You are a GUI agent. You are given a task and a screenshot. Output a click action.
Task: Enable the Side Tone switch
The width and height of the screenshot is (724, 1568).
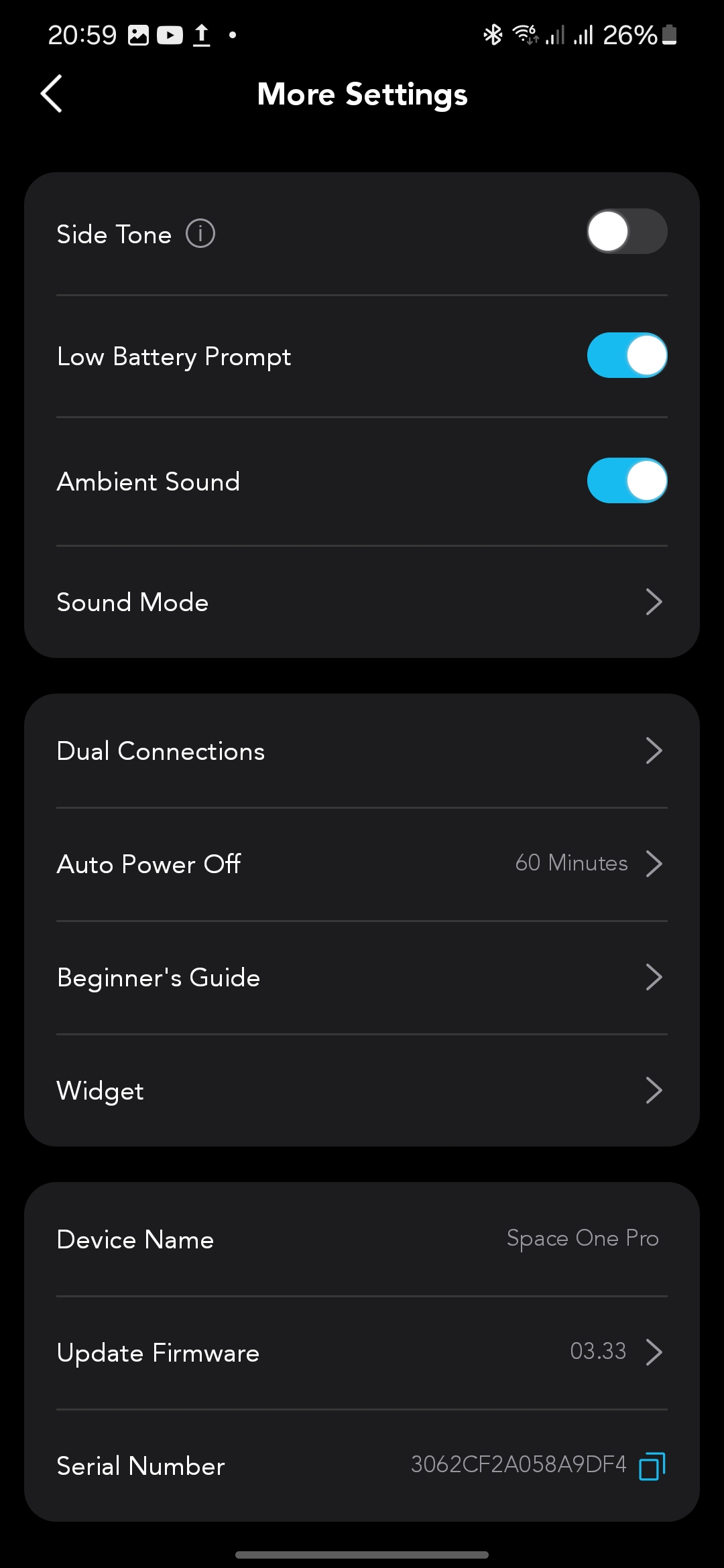(627, 232)
